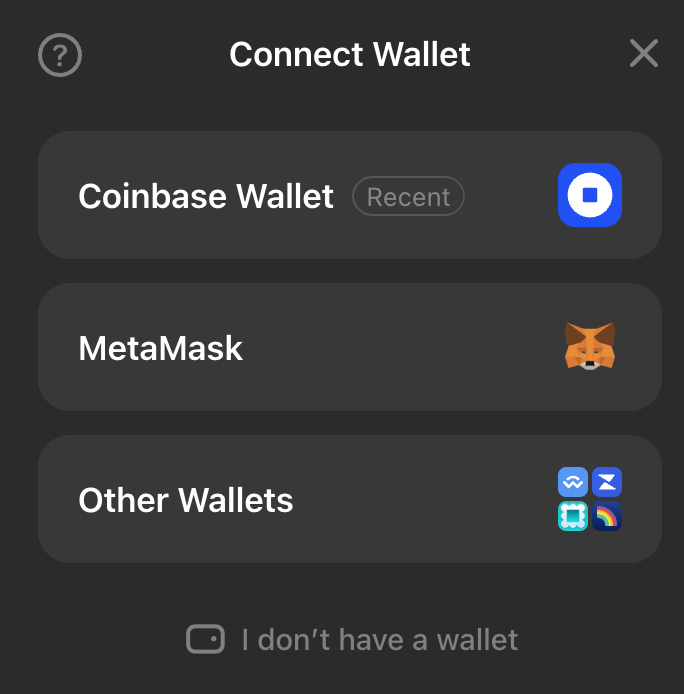Close the Connect Wallet dialog
Viewport: 684px width, 694px height.
(x=643, y=53)
